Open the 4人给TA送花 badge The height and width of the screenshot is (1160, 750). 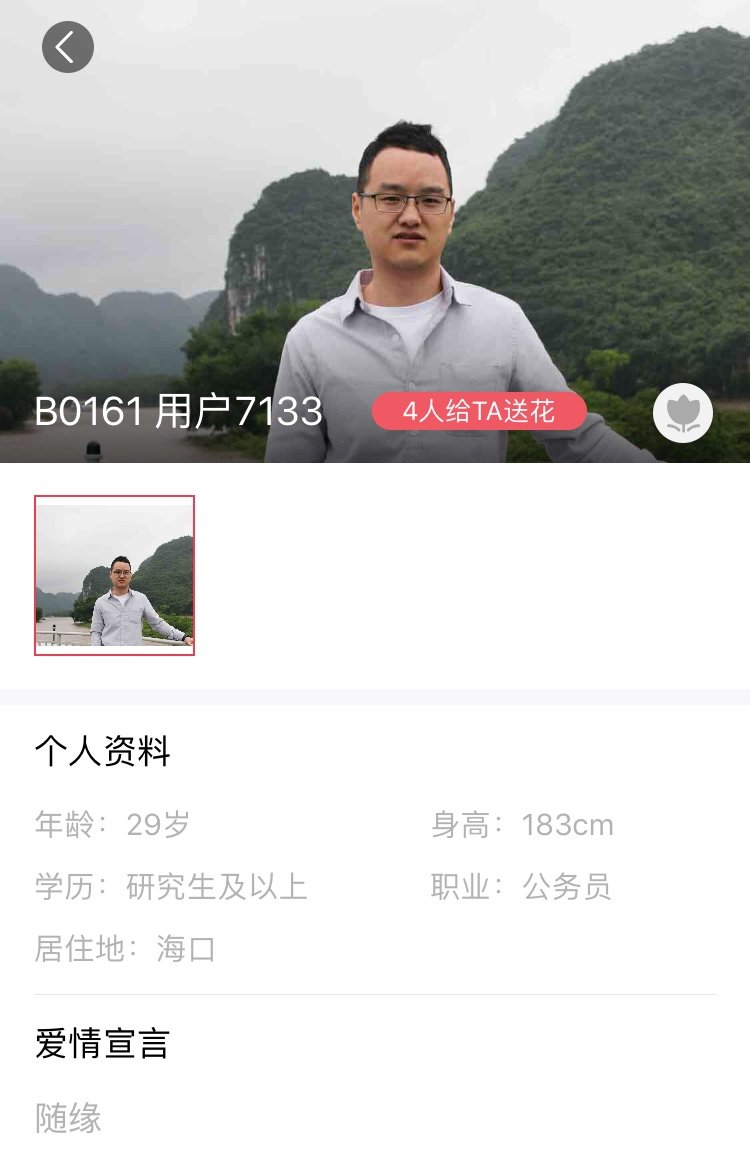pyautogui.click(x=479, y=411)
